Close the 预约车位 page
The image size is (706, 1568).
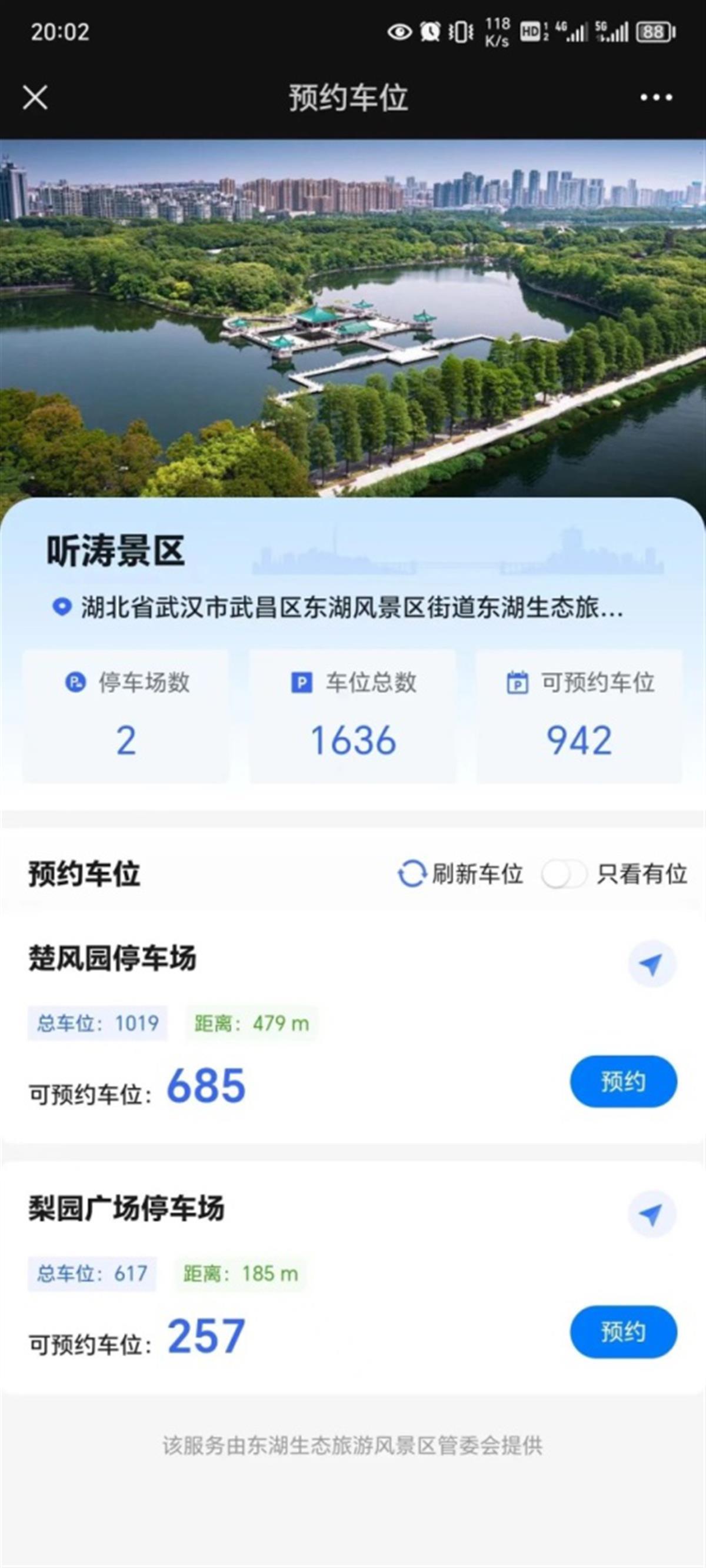tap(35, 98)
